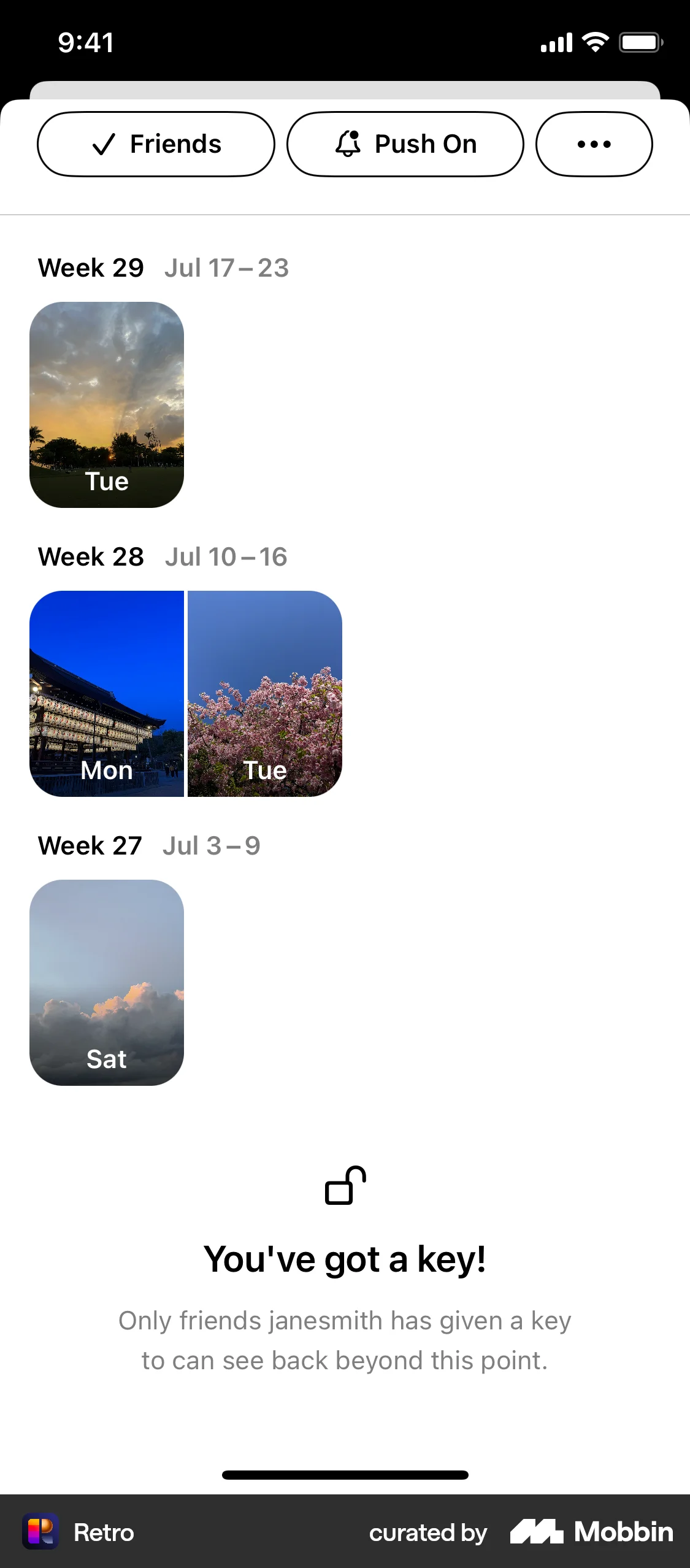This screenshot has height=1568, width=690.
Task: Expand the Week 27 section
Action: click(90, 845)
